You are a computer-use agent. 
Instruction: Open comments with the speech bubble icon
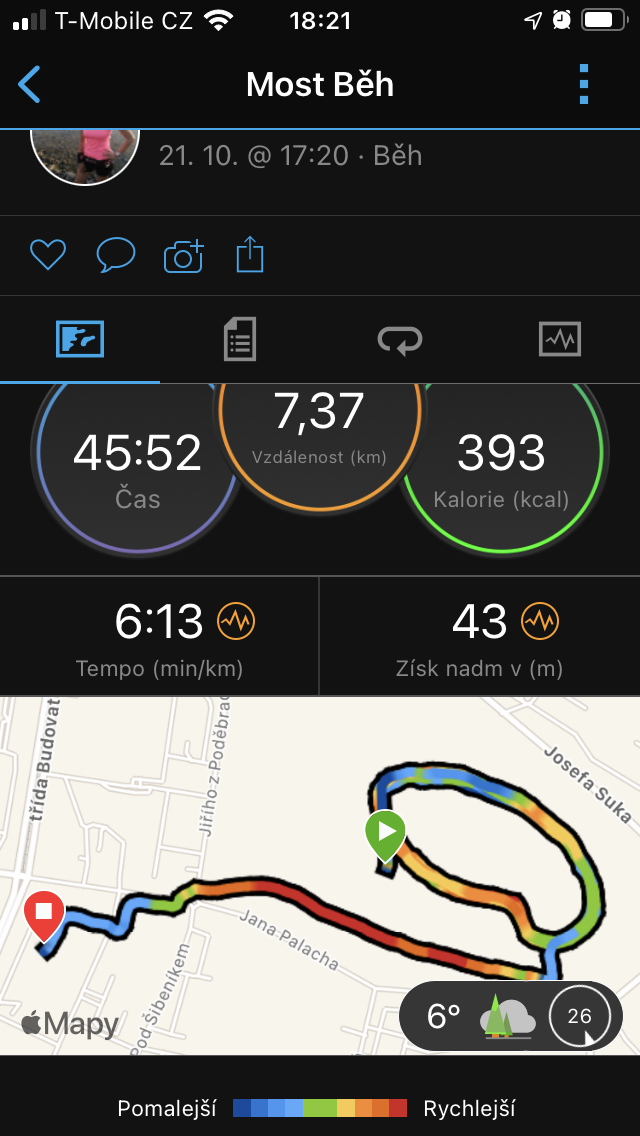116,256
